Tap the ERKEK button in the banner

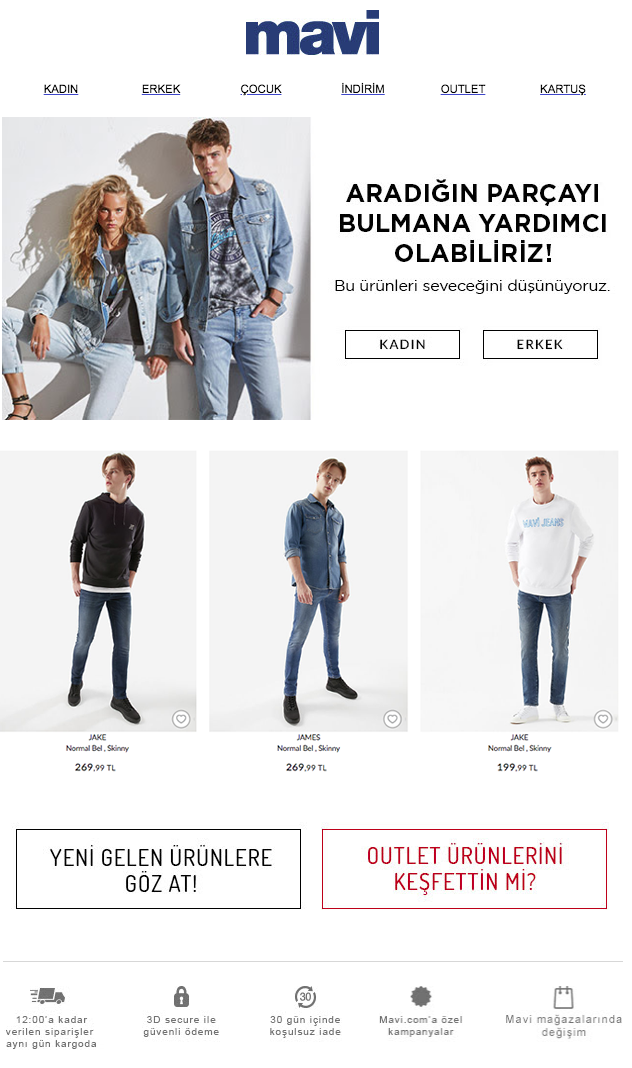[540, 345]
